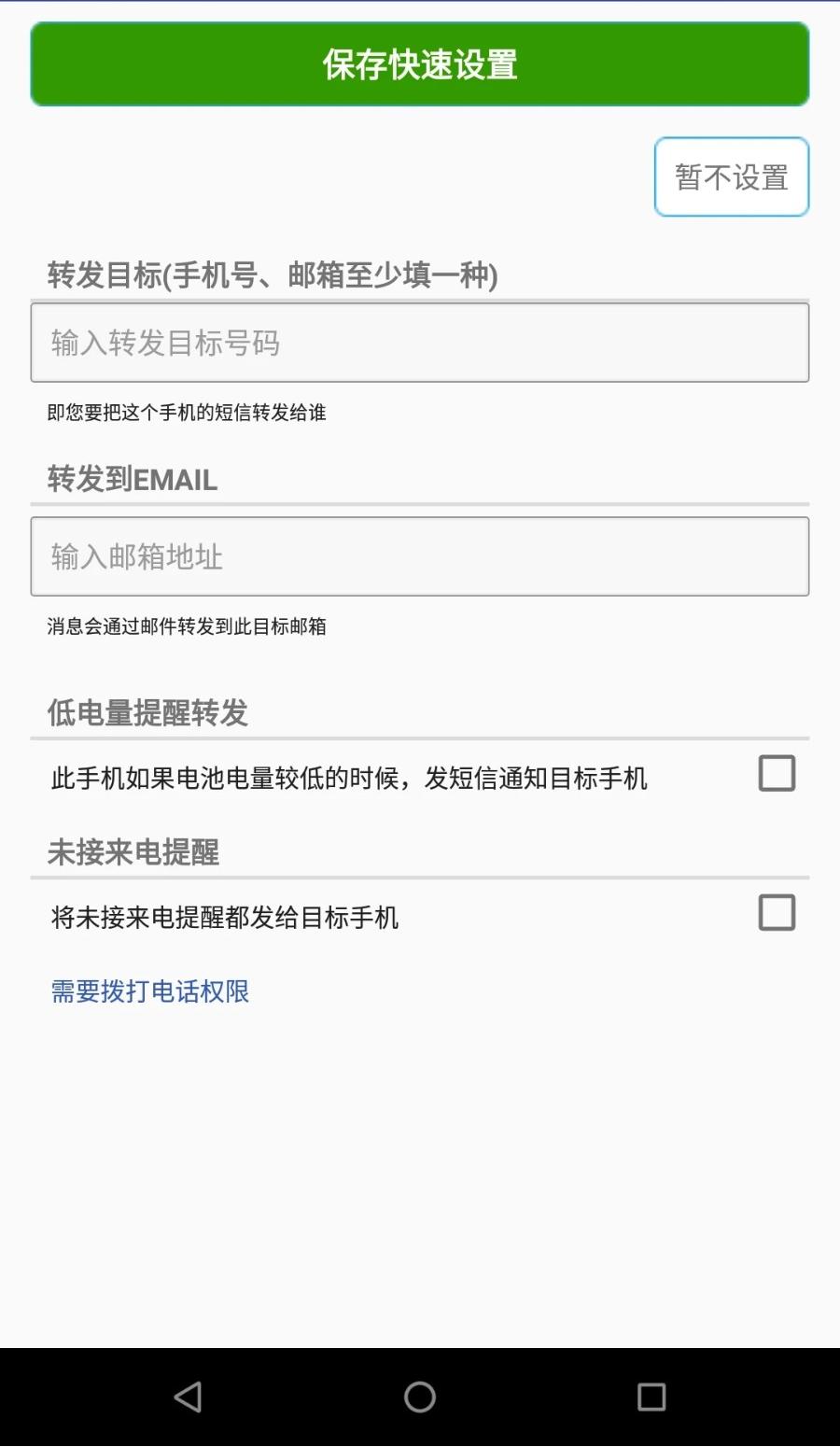Select the 输入邮箱地址 email field

coord(420,556)
